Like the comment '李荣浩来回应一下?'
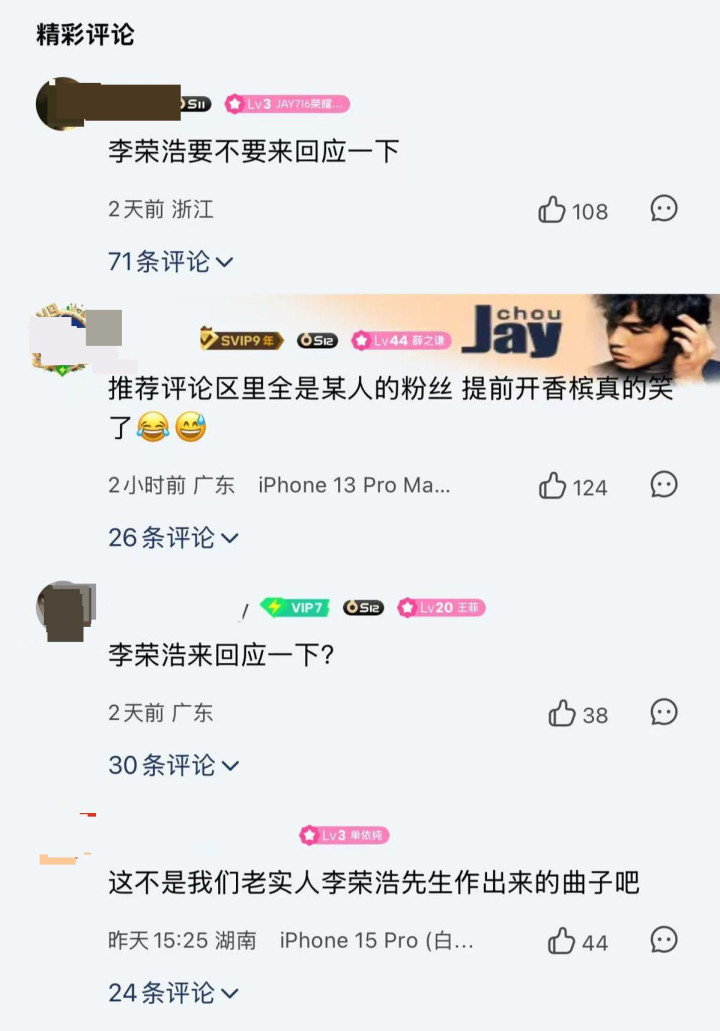720x1031 pixels. pyautogui.click(x=562, y=714)
